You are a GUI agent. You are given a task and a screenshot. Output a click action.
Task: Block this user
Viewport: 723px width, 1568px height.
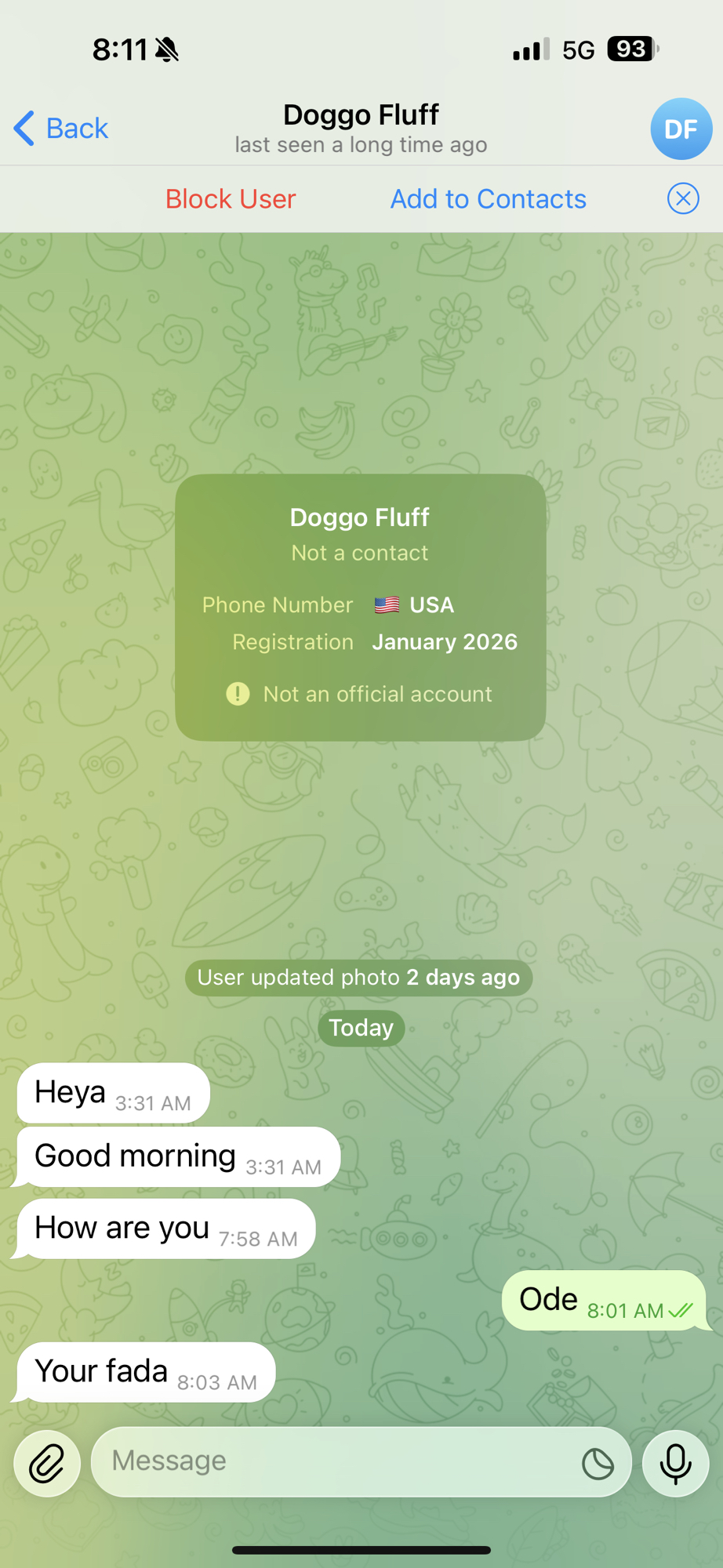tap(231, 199)
